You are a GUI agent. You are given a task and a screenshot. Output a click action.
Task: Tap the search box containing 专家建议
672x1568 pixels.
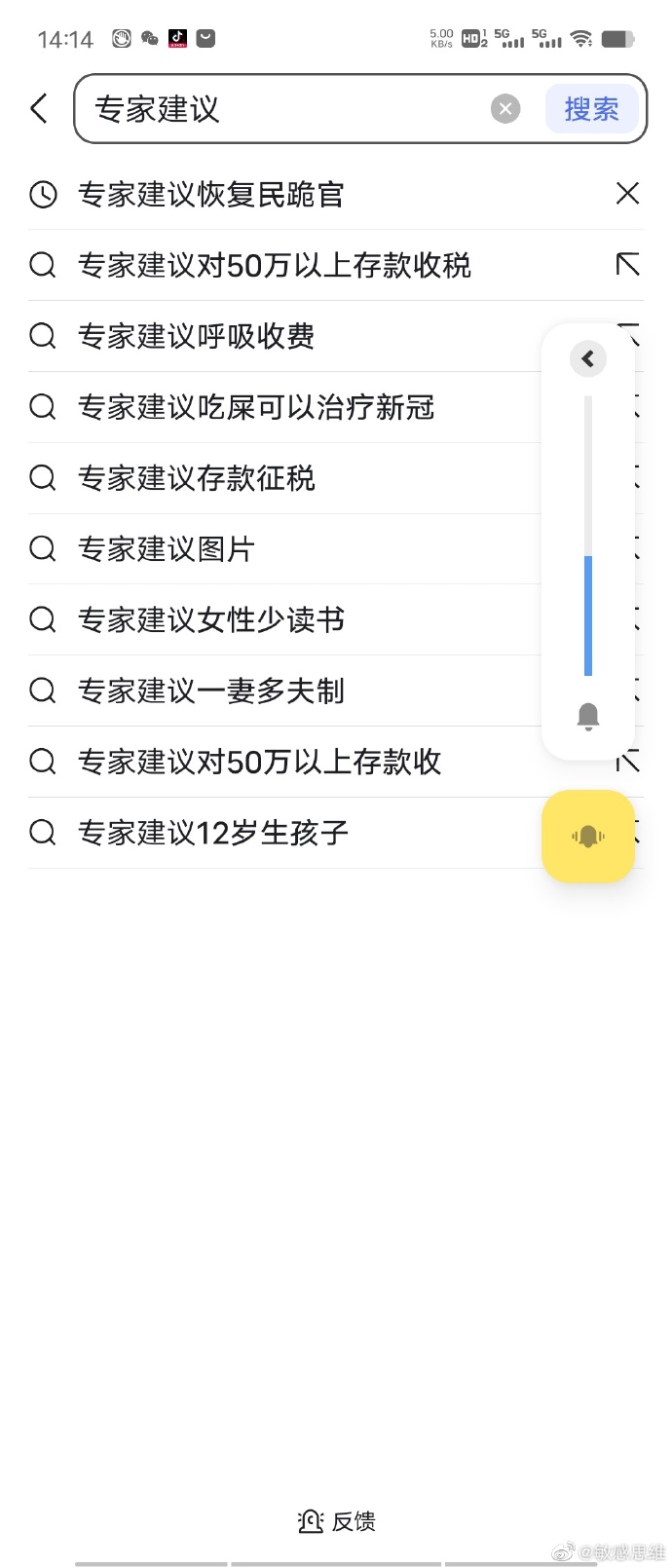tap(282, 109)
